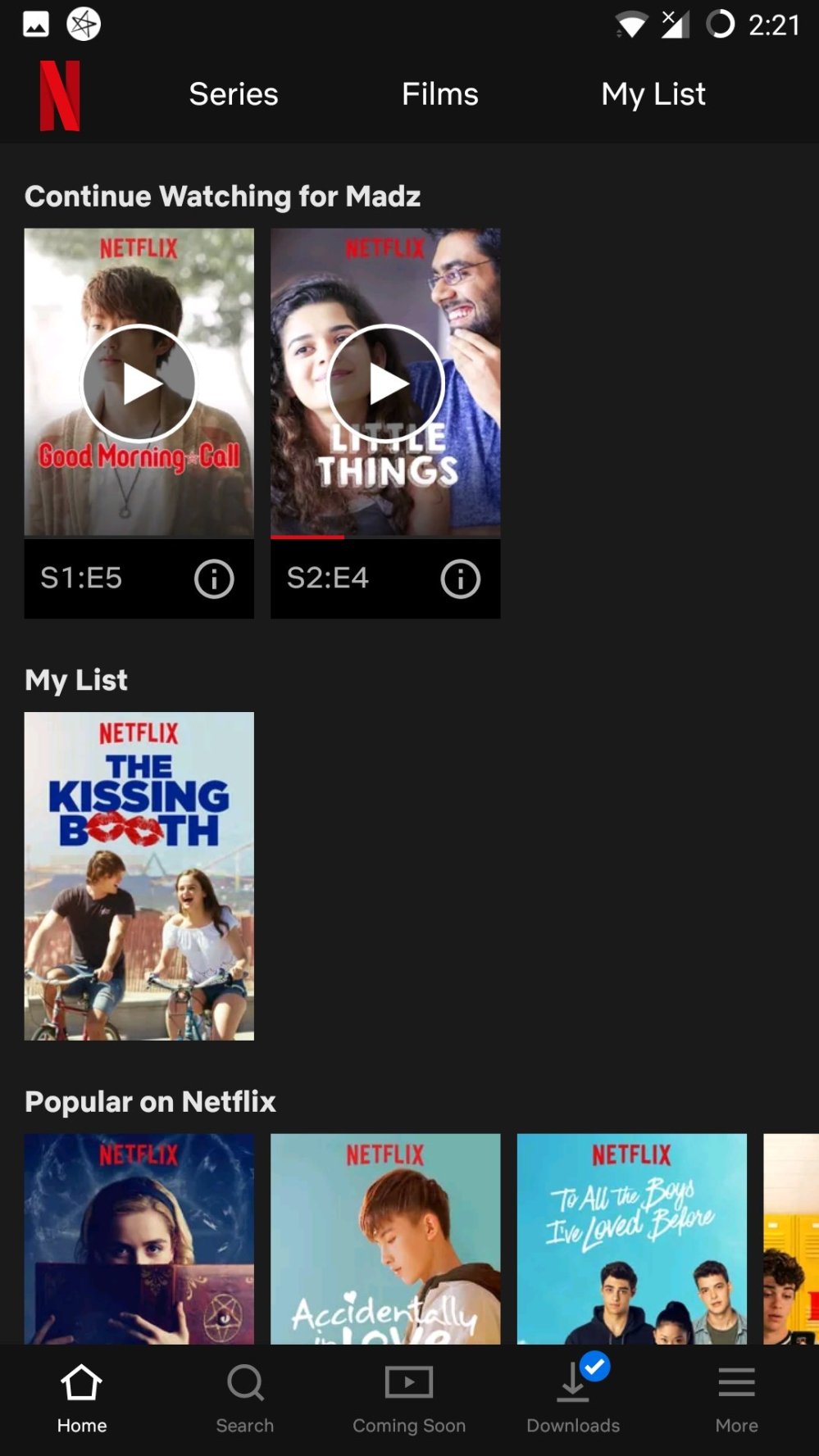Open Accidentally in Love title

(x=385, y=1238)
